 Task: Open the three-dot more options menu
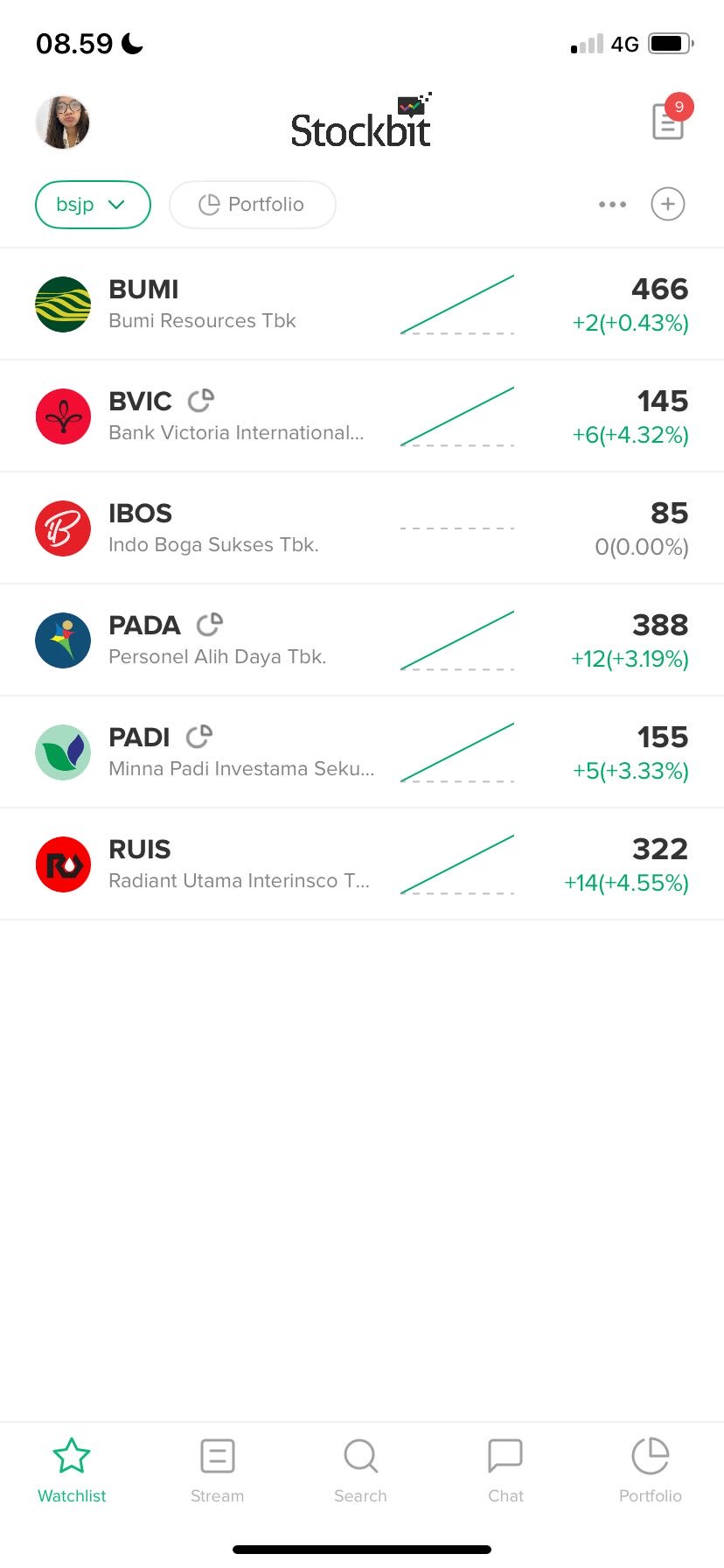[612, 205]
